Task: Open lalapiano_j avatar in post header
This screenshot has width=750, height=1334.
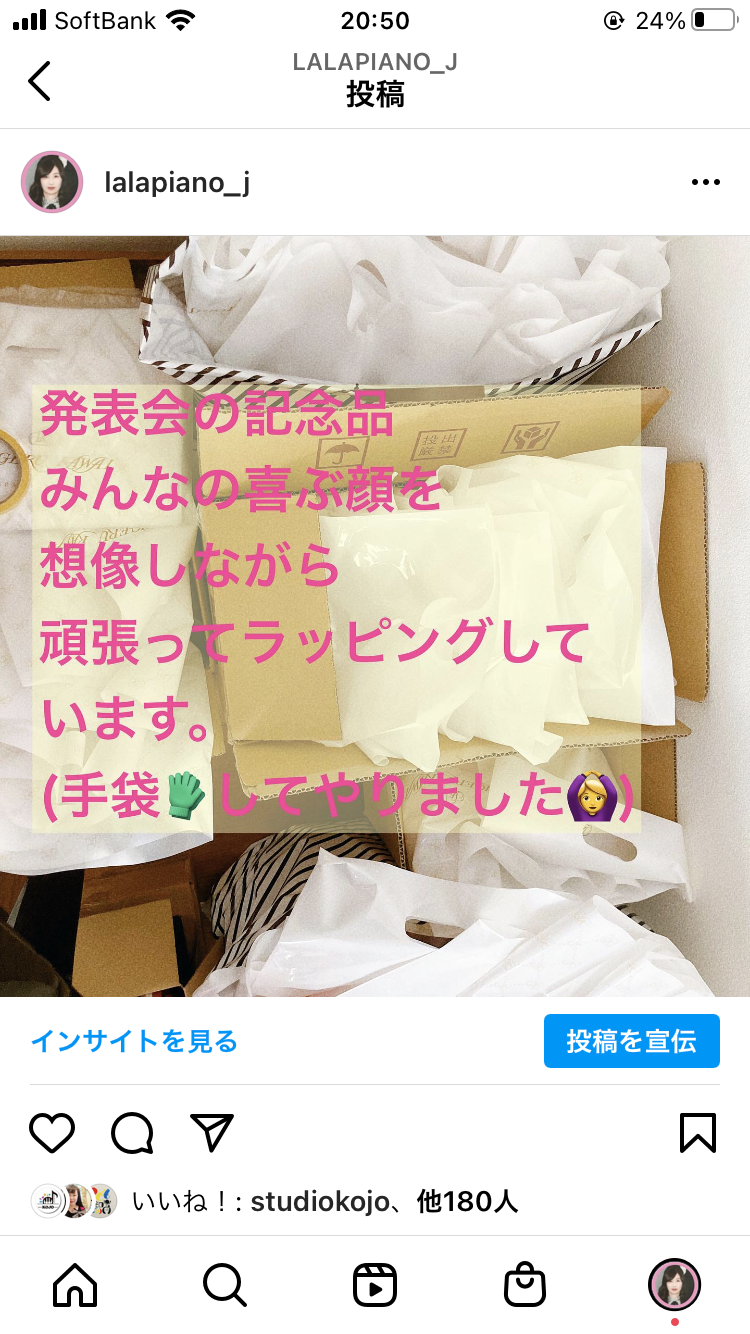Action: coord(51,182)
